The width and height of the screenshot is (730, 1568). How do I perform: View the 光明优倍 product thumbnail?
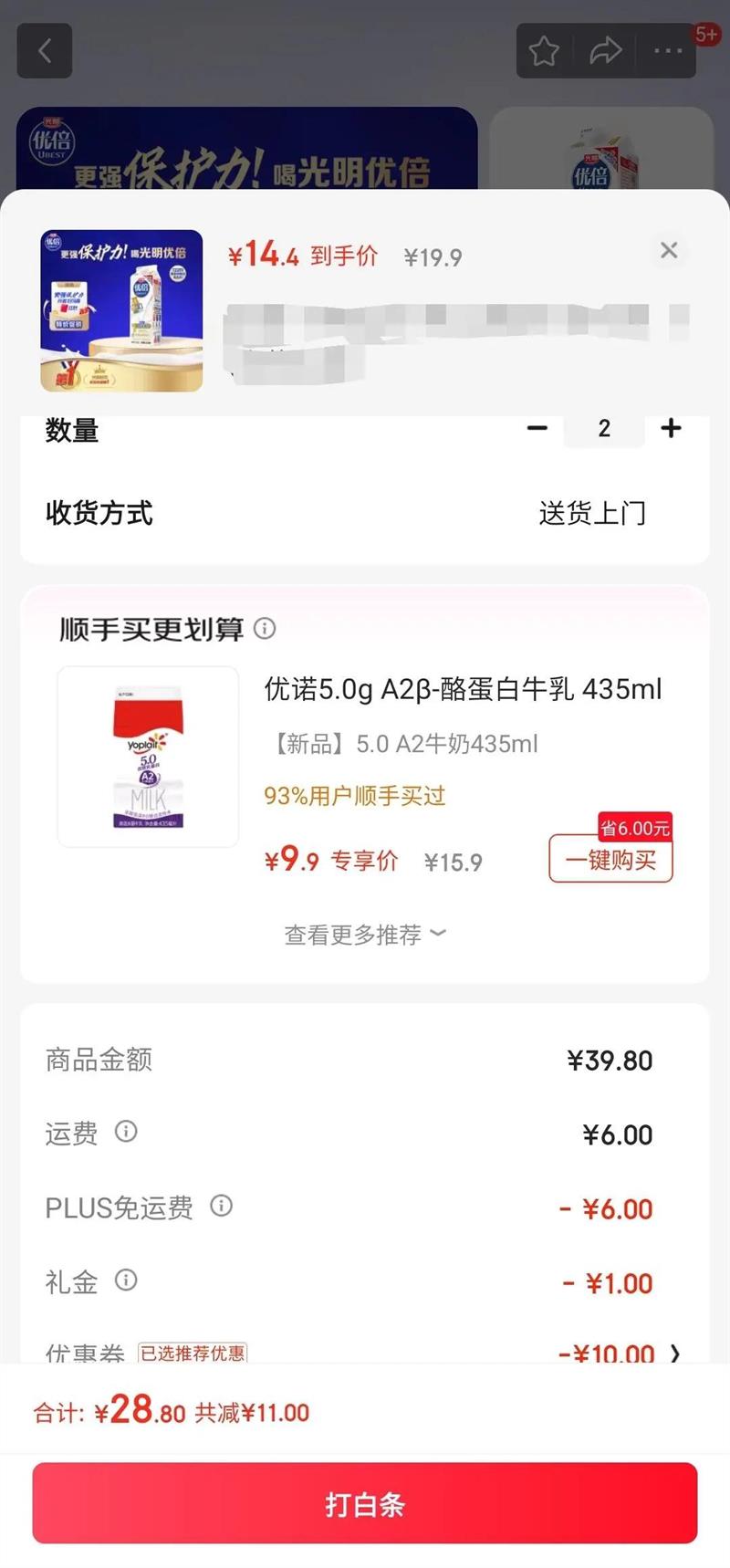(x=121, y=310)
